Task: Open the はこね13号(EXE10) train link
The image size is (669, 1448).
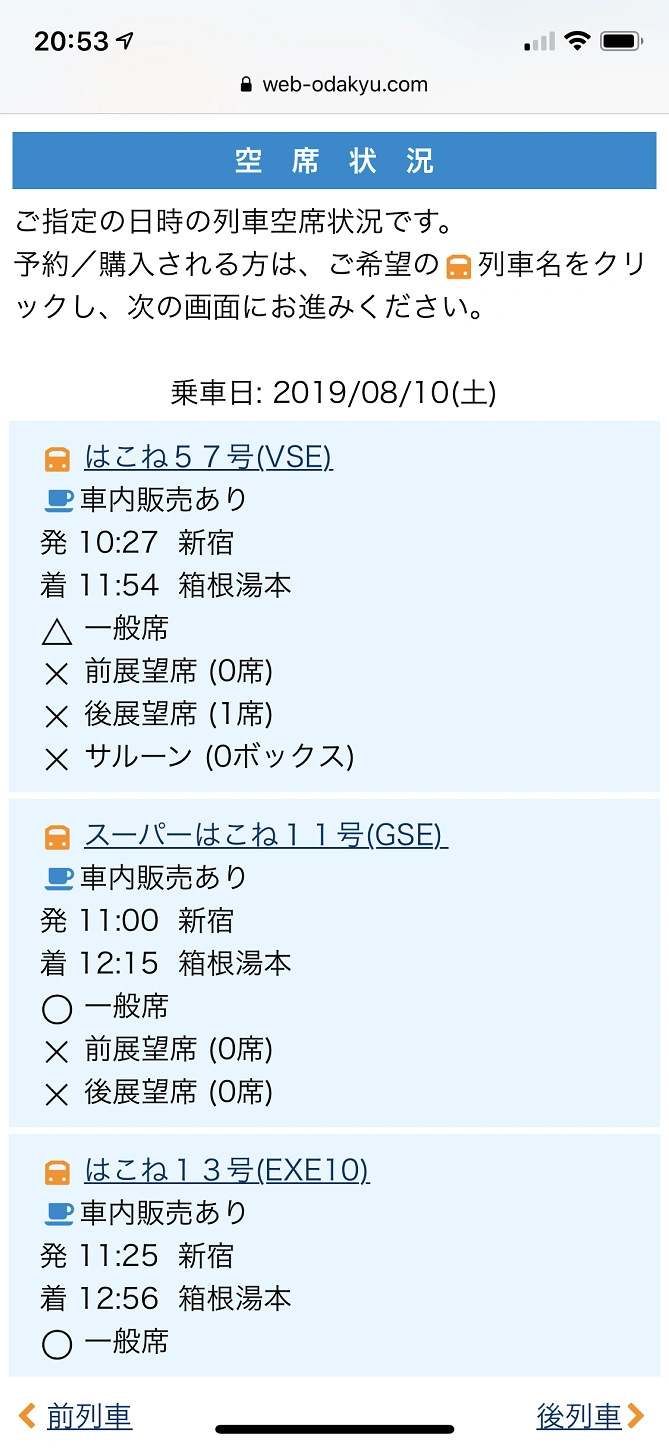Action: coord(227,1170)
